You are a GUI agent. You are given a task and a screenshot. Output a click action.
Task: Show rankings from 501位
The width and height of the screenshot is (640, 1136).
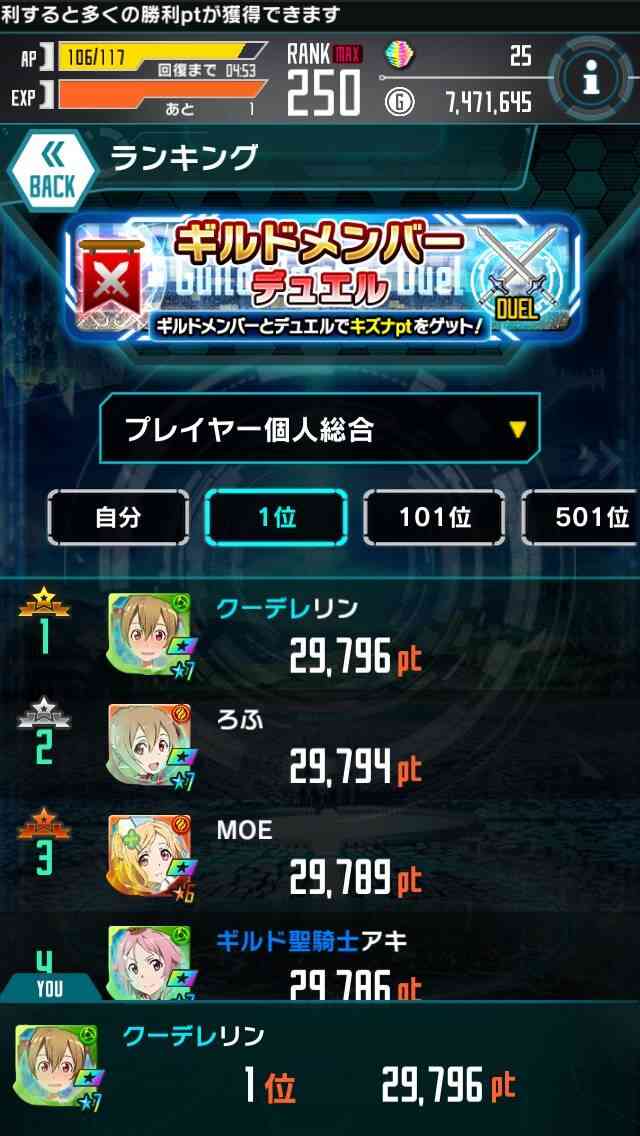pos(581,517)
